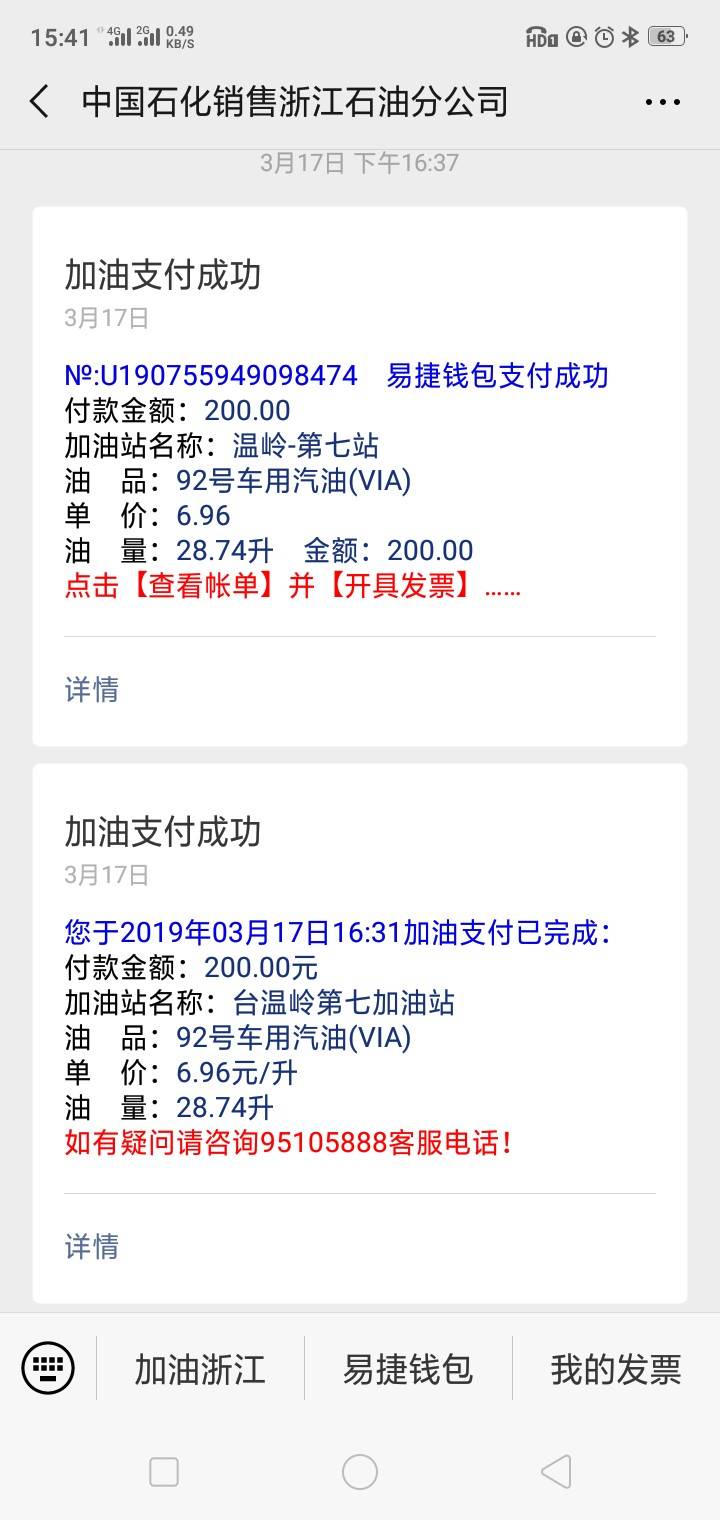Go back from the Sinopec chat
The image size is (720, 1520).
pos(39,102)
